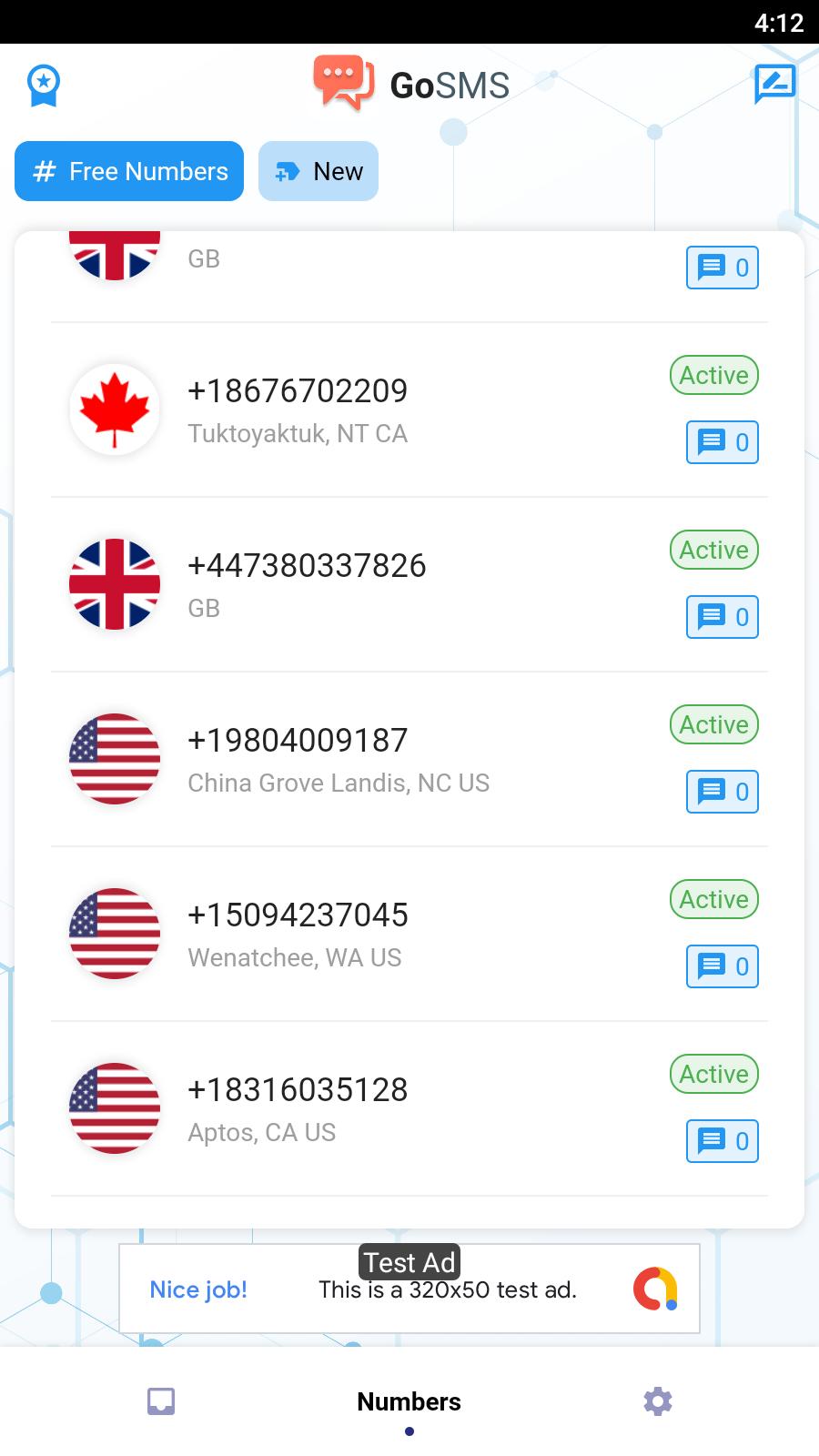This screenshot has width=819, height=1456.
Task: Open the UK number +447380337826
Action: [409, 584]
